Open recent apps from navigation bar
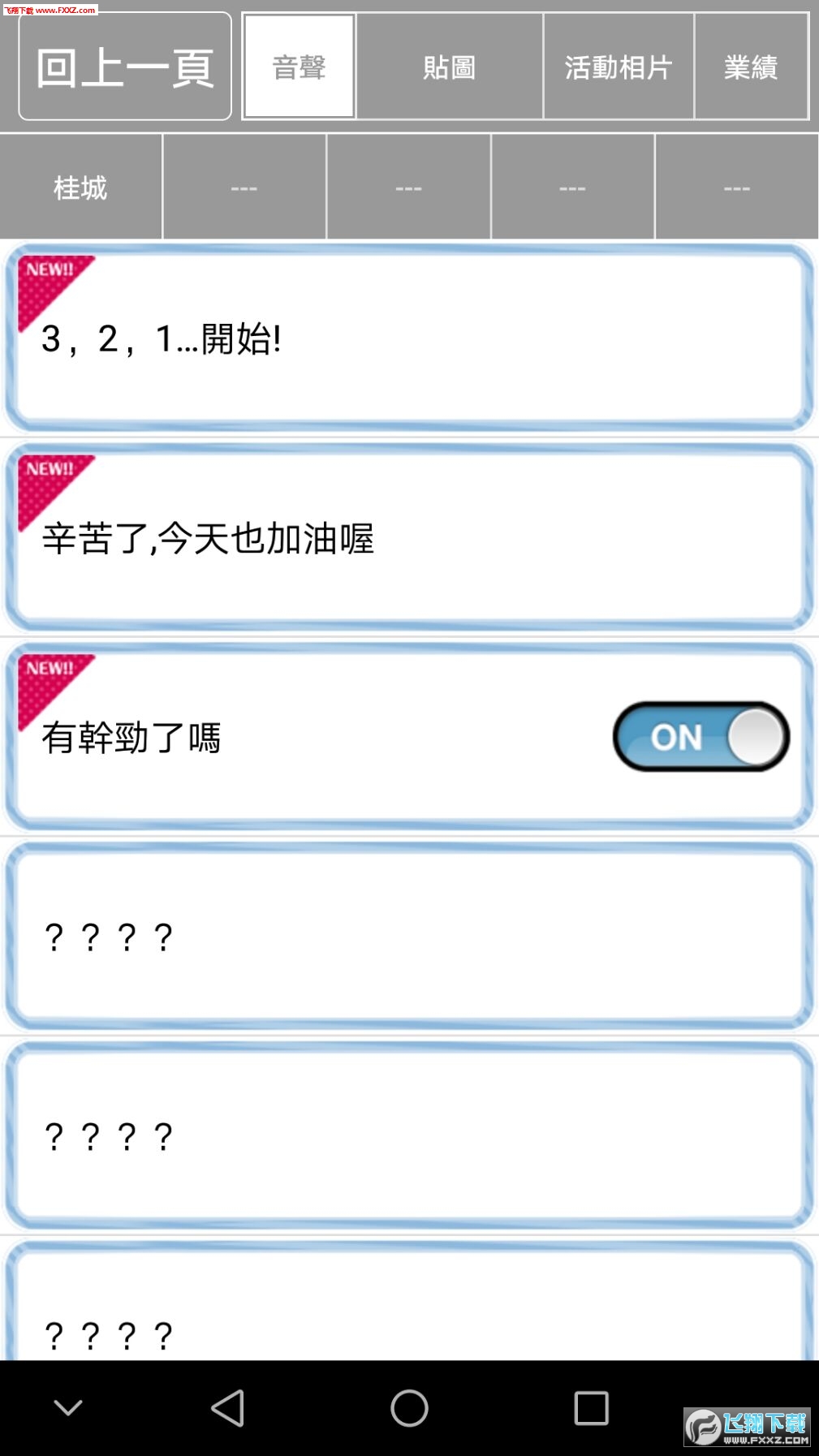 (591, 1408)
